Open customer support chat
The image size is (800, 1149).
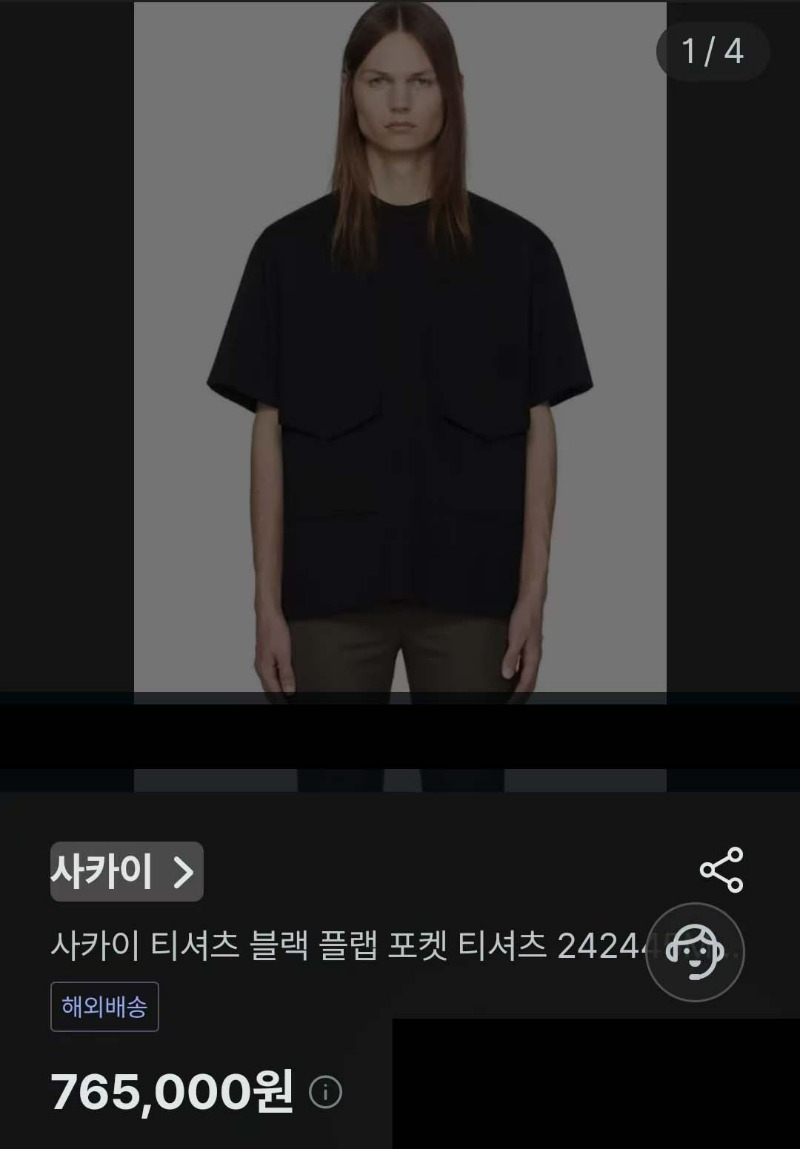695,952
